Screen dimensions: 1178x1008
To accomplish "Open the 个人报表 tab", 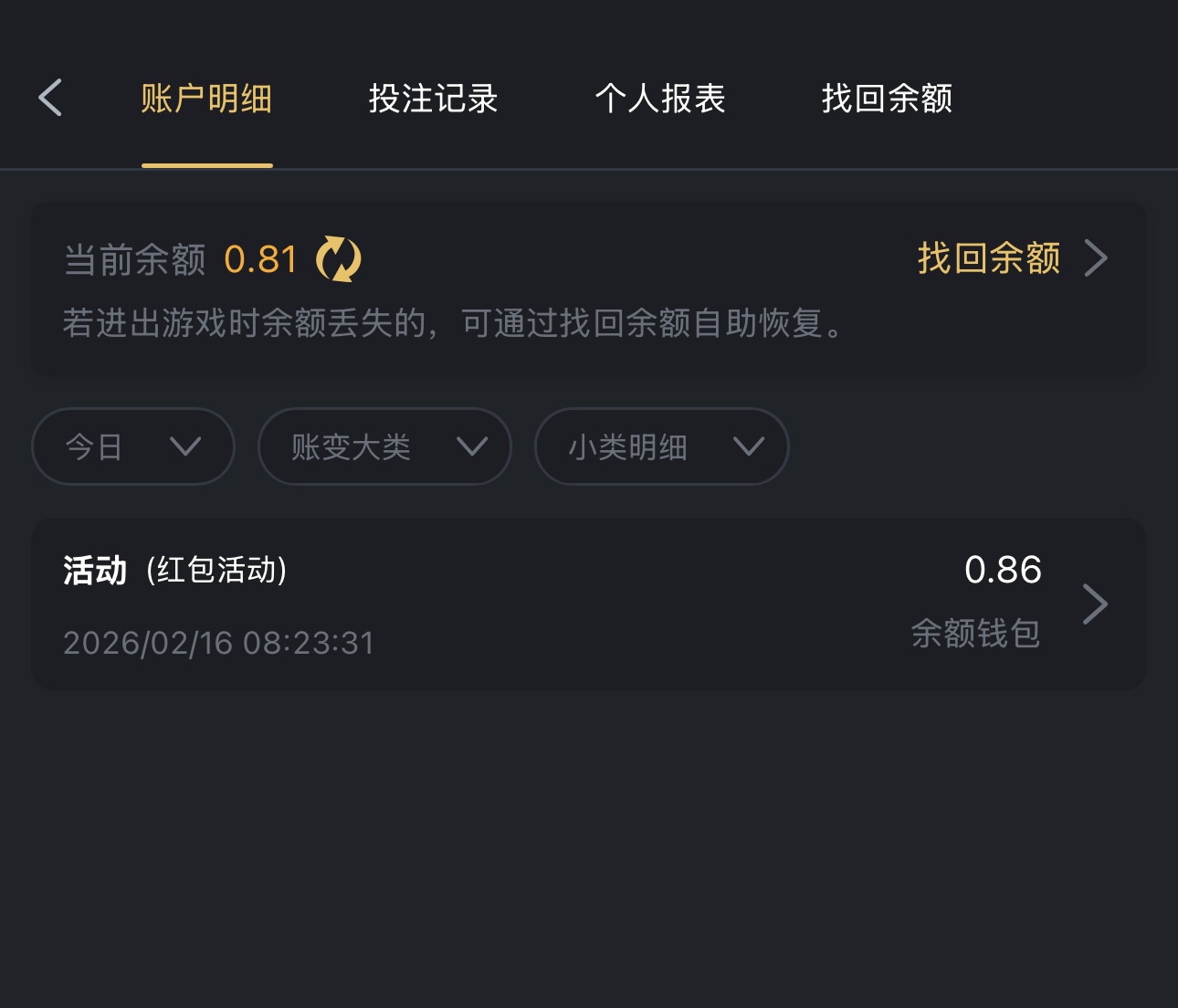I will click(659, 99).
